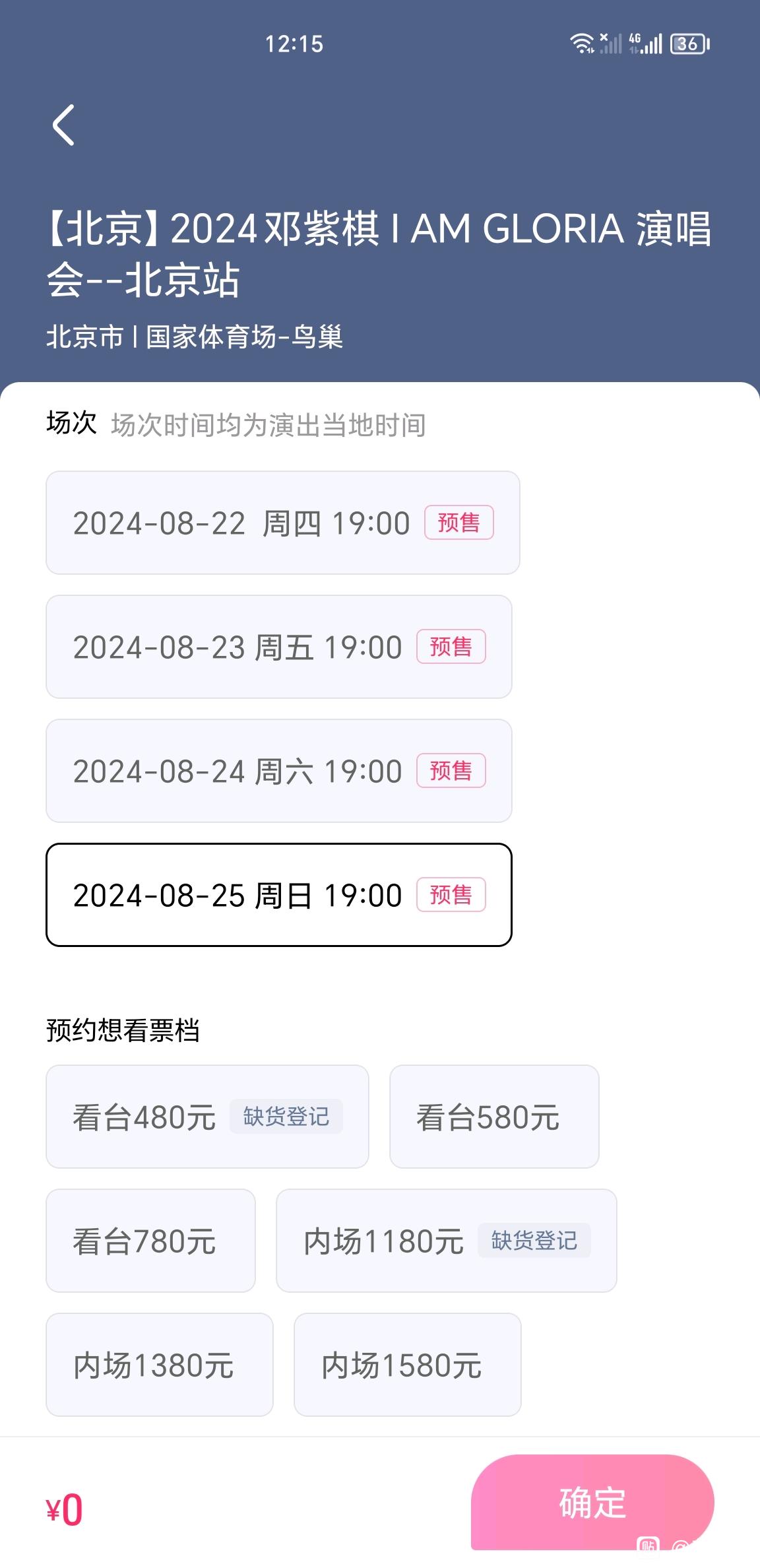This screenshot has height=1568, width=760.
Task: Pick the 看台780元 ticket tier
Action: 150,1241
